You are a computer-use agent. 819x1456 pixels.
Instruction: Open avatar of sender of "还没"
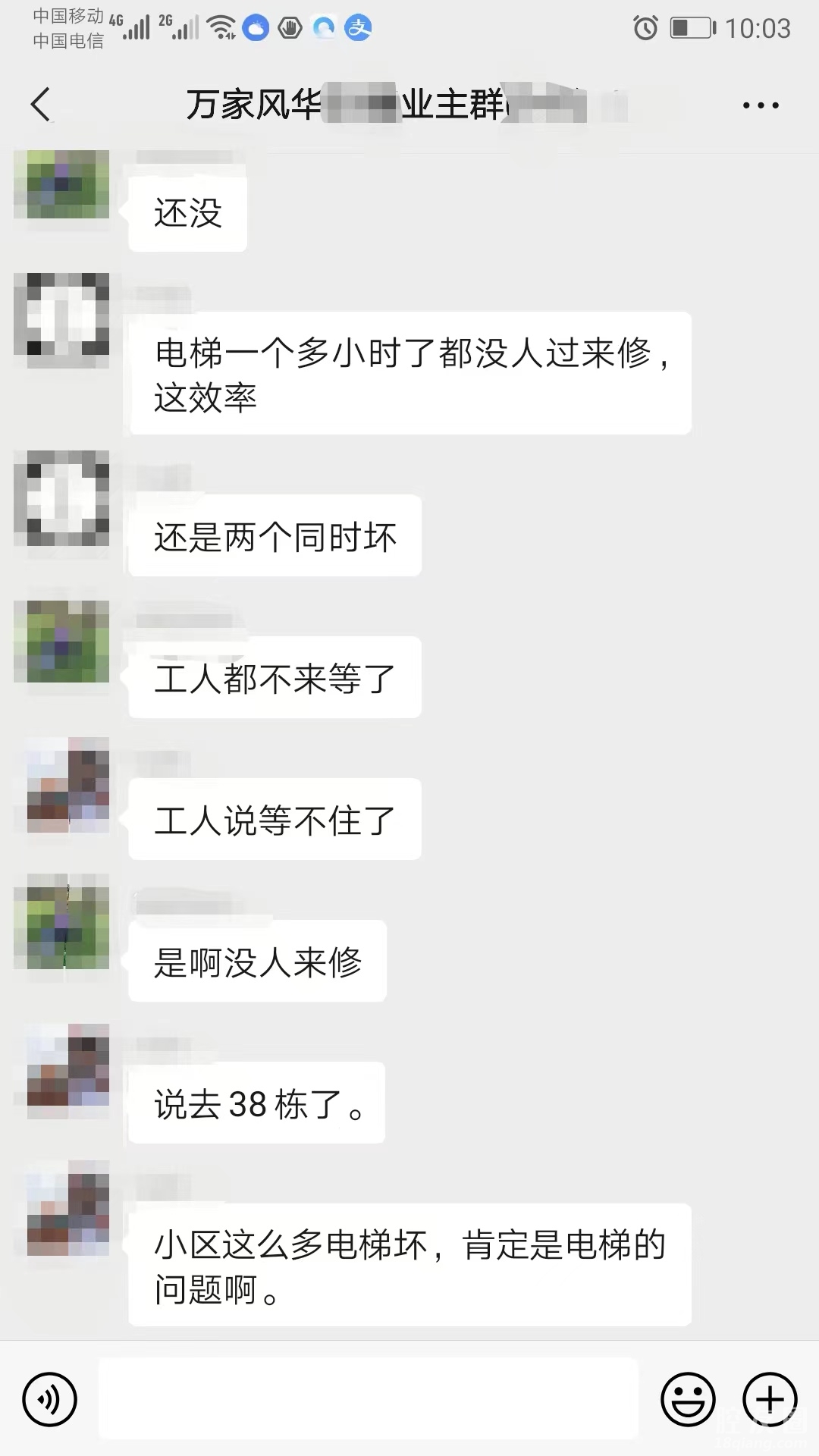click(62, 185)
